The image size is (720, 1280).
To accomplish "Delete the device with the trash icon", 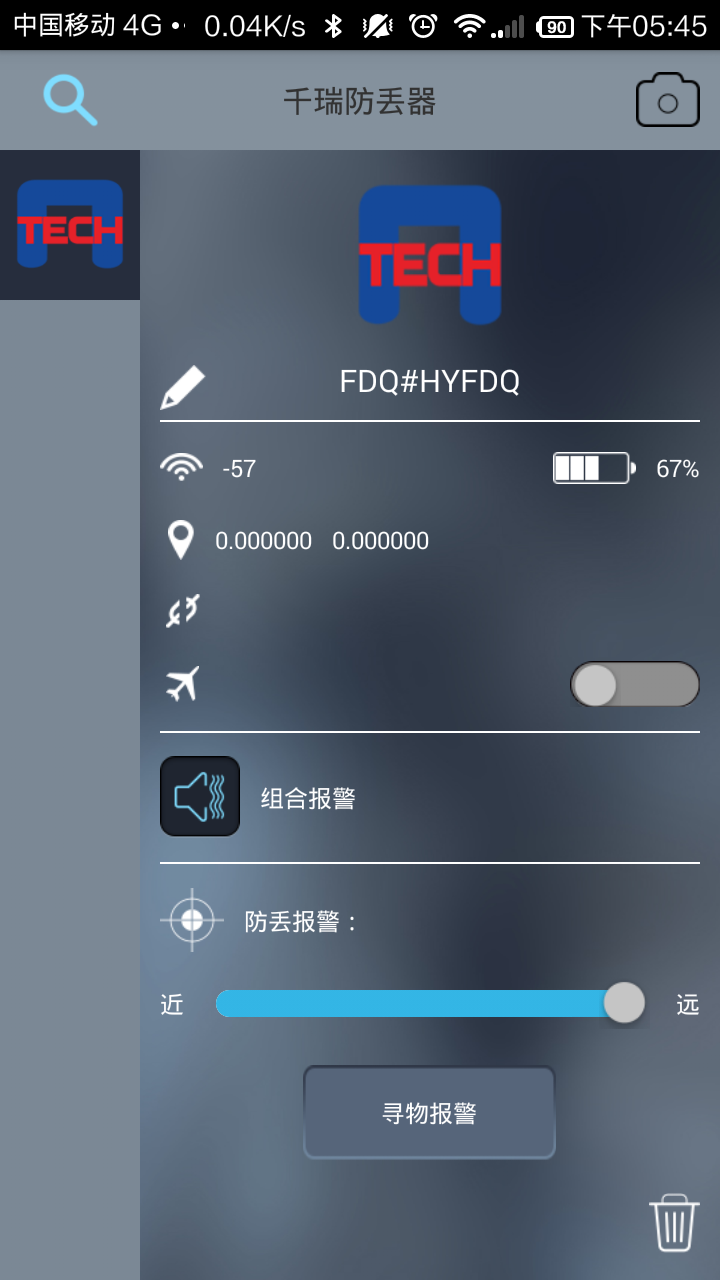I will pos(674,1222).
